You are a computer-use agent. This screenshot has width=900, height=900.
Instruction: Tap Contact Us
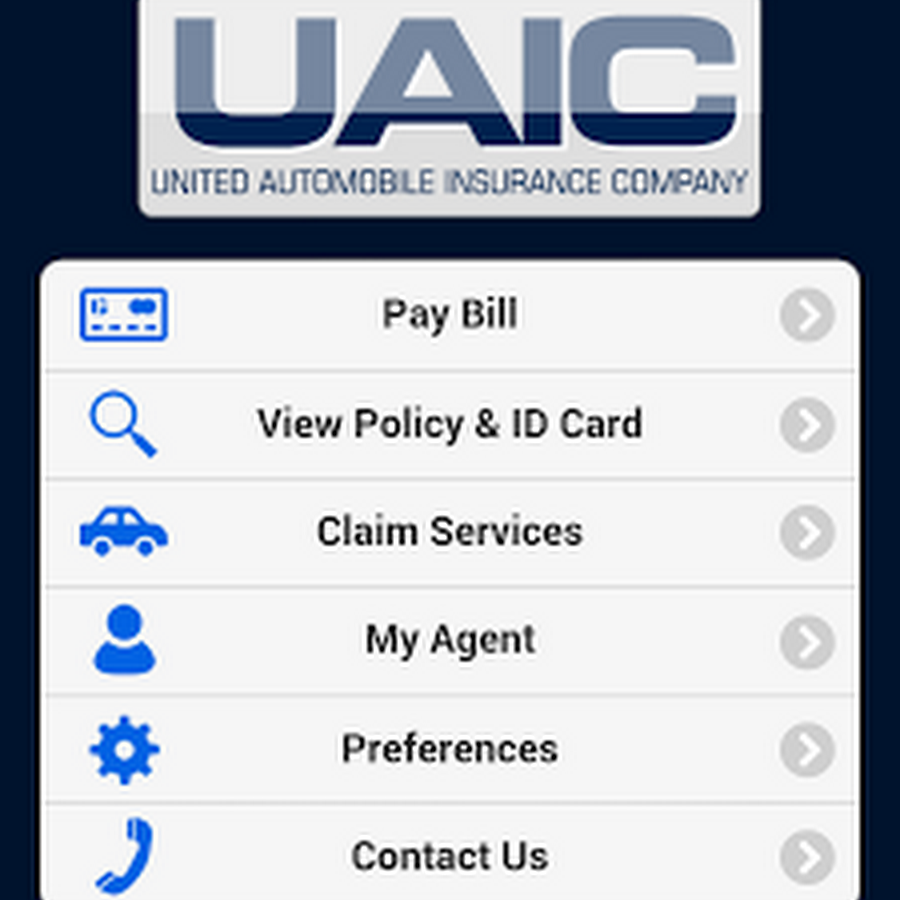pos(450,856)
